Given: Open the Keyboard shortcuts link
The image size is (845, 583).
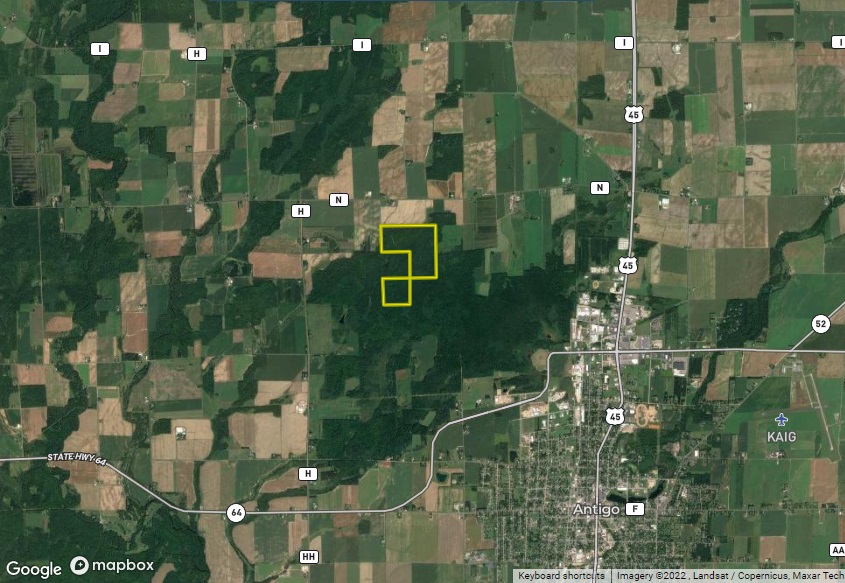Looking at the screenshot, I should click(561, 576).
